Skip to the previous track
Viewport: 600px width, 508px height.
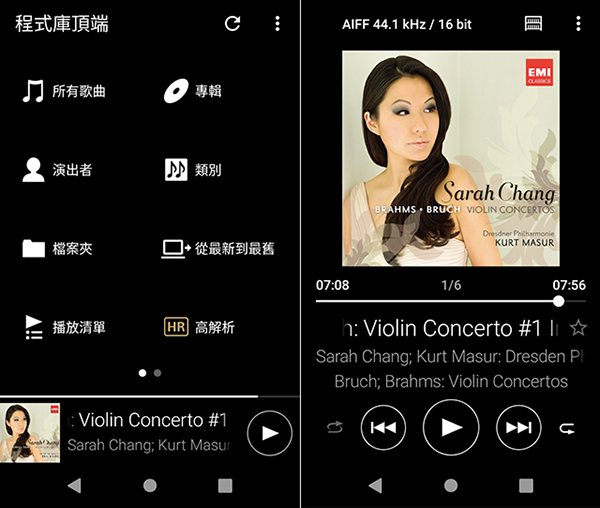click(x=382, y=427)
